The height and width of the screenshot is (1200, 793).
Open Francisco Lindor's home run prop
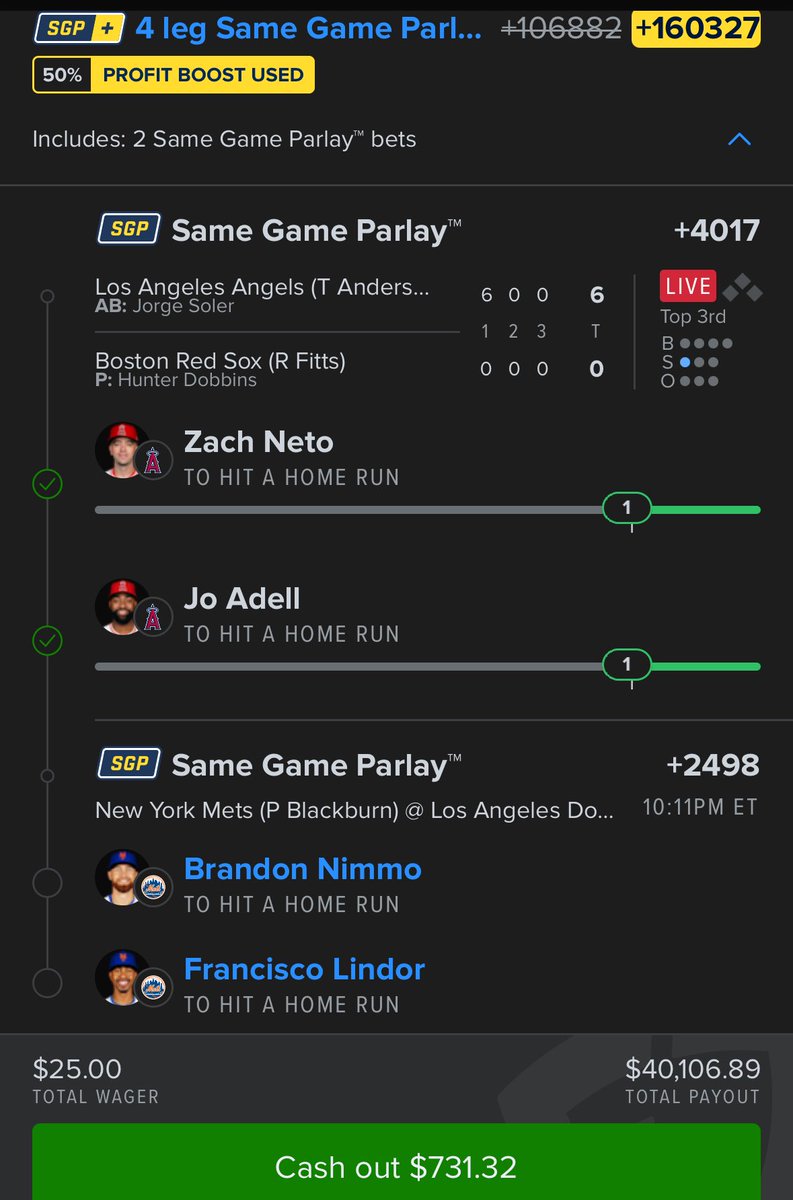coord(304,969)
